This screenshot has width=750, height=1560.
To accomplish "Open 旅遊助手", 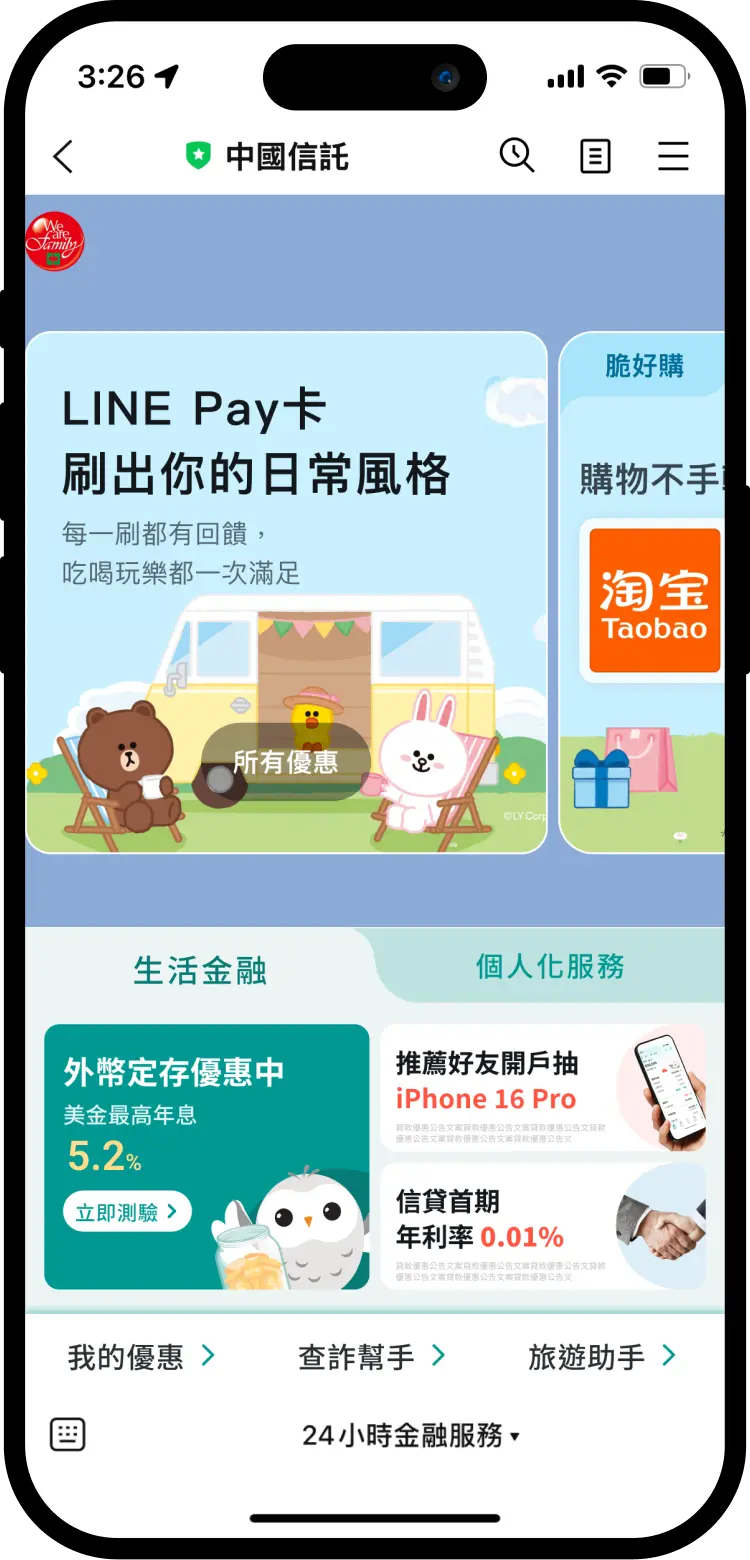I will [601, 1357].
